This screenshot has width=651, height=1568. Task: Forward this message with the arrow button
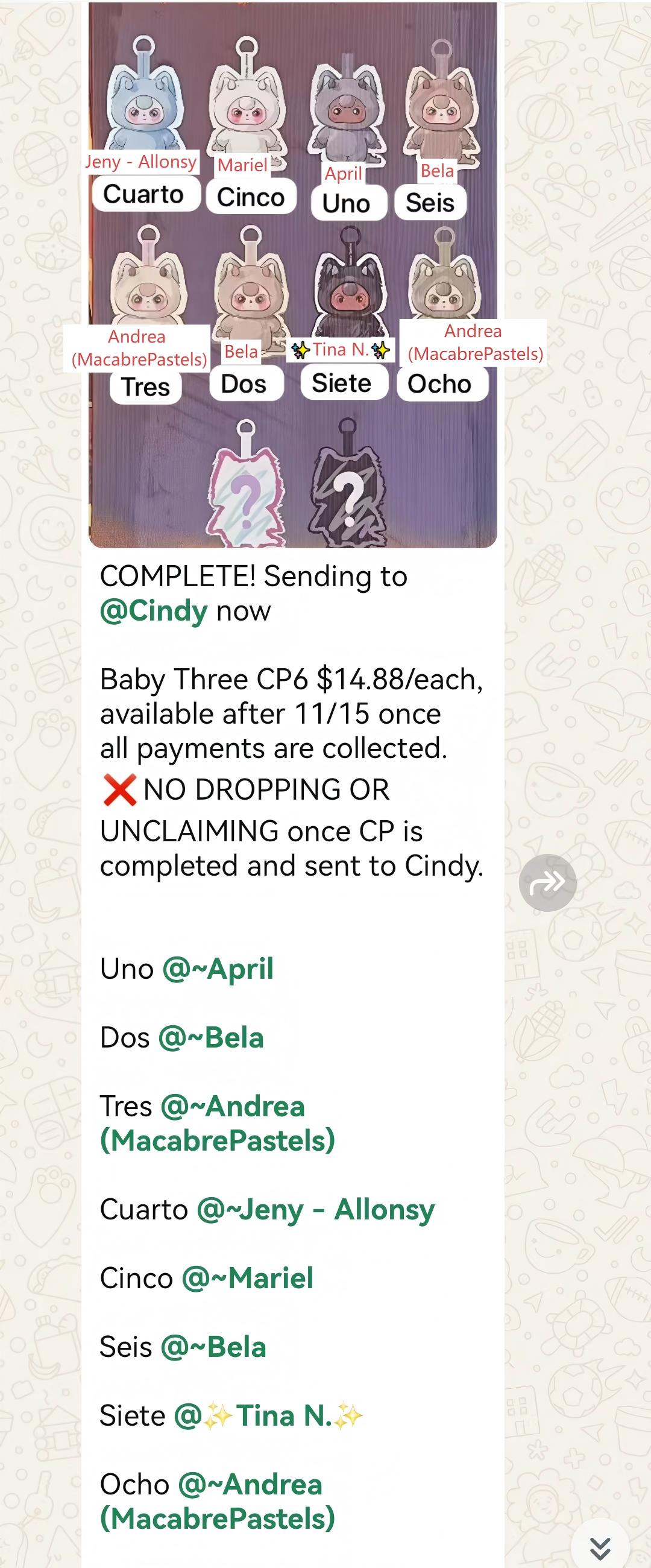point(547,882)
